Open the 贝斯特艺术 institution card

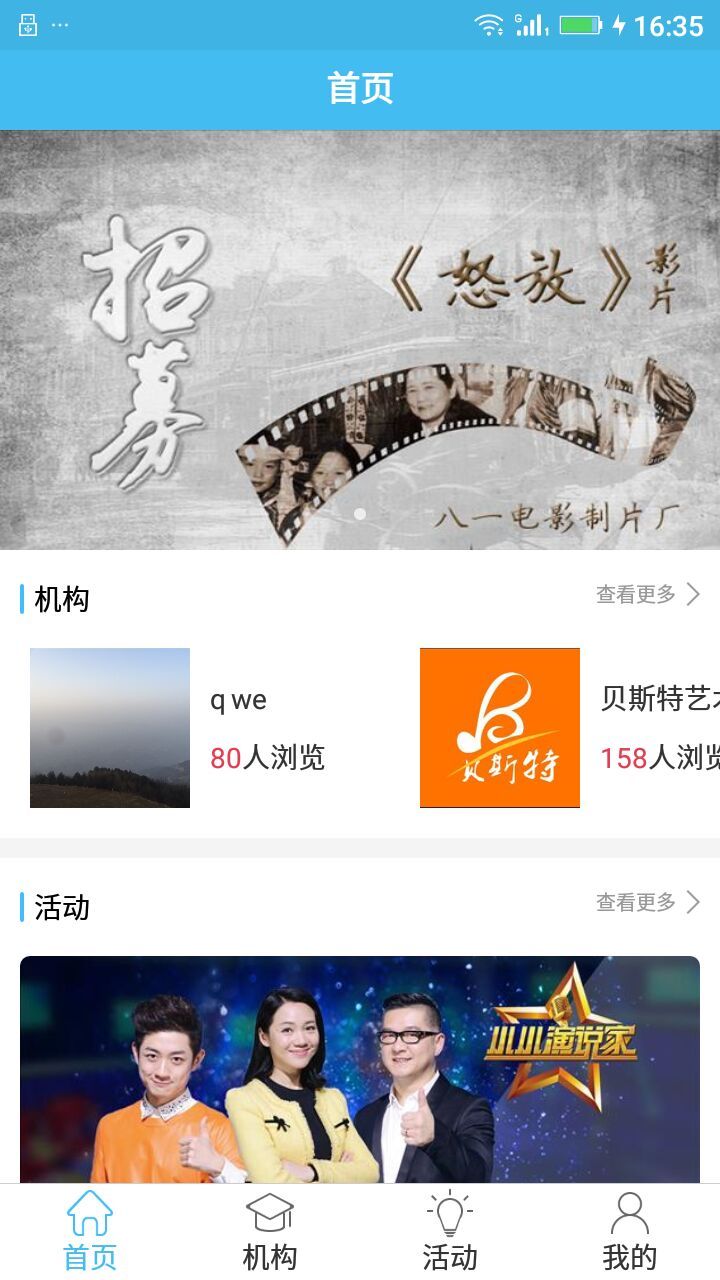point(570,728)
